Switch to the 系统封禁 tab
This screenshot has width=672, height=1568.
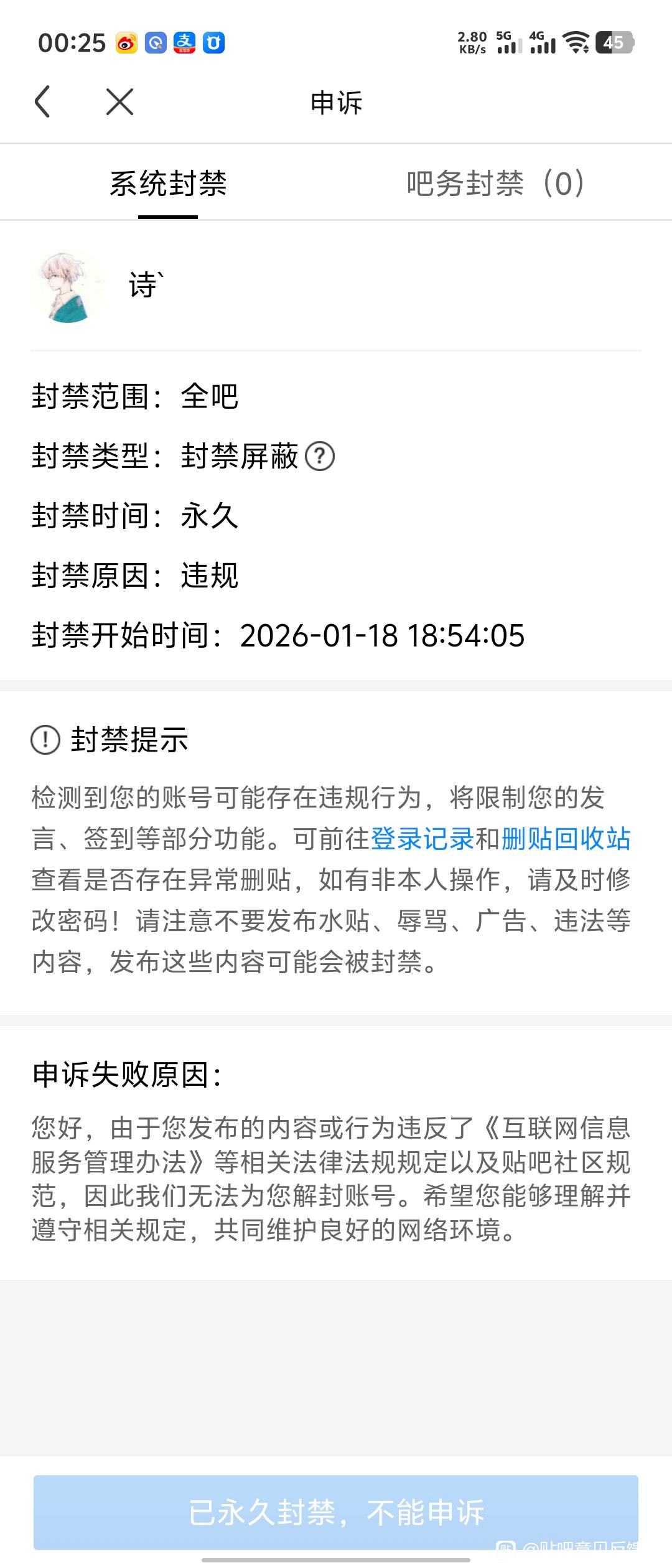[x=168, y=184]
